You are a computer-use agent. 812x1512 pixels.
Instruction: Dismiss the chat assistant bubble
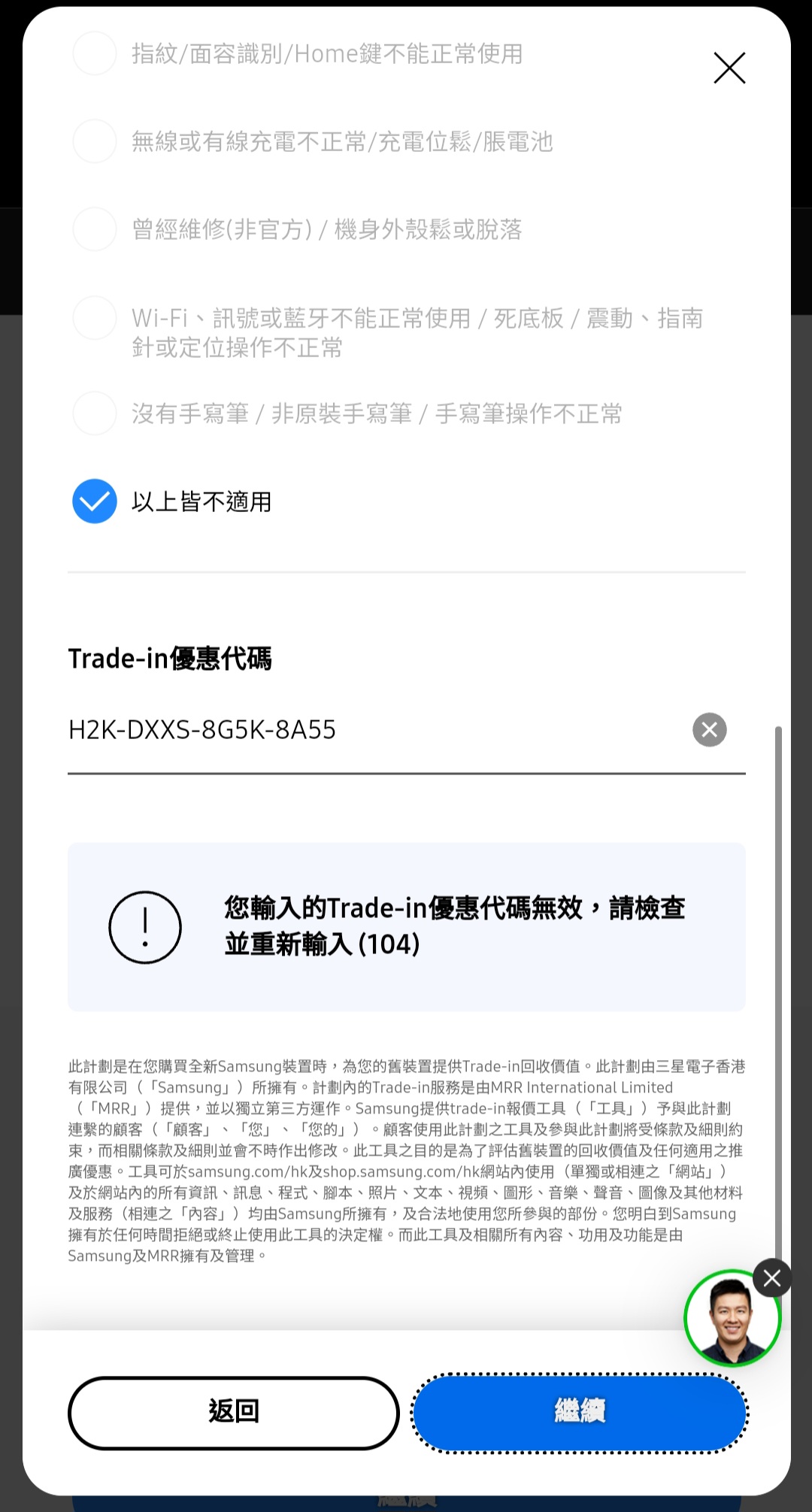point(772,1278)
